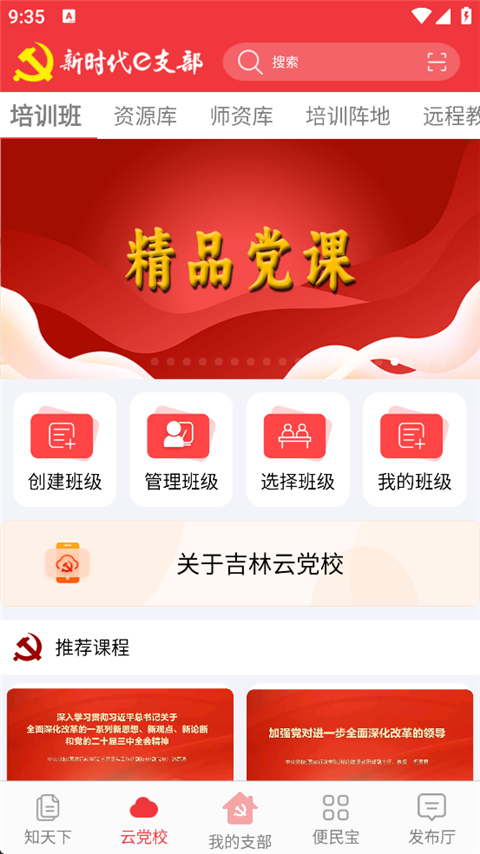
Task: Open the 培训阵地 tab
Action: (348, 116)
